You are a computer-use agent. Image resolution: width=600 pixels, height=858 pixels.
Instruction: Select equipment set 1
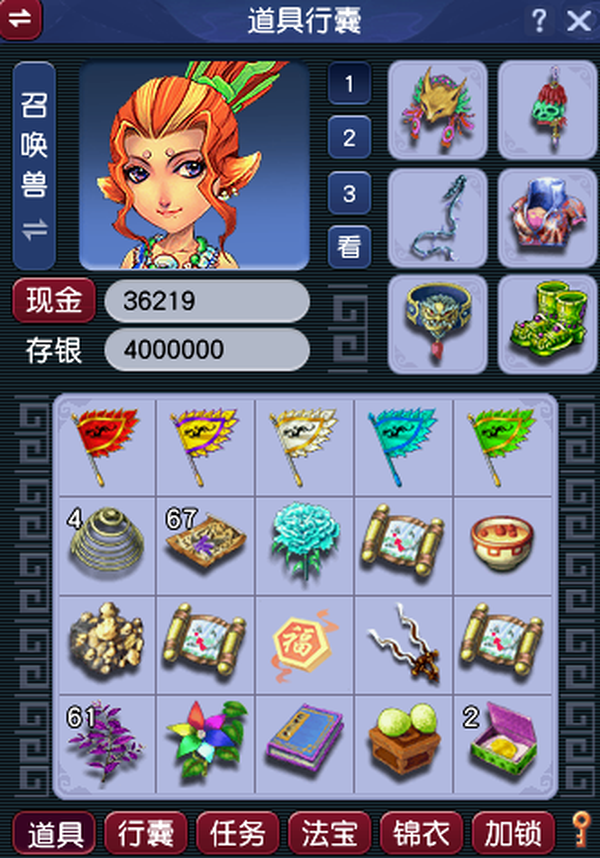click(349, 84)
